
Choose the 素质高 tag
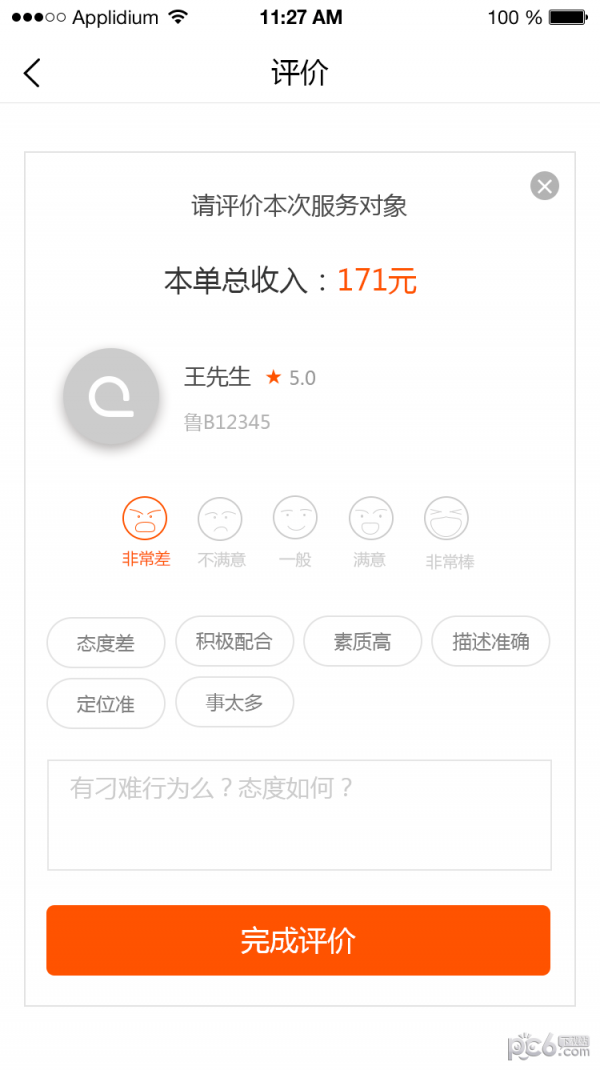pos(362,641)
